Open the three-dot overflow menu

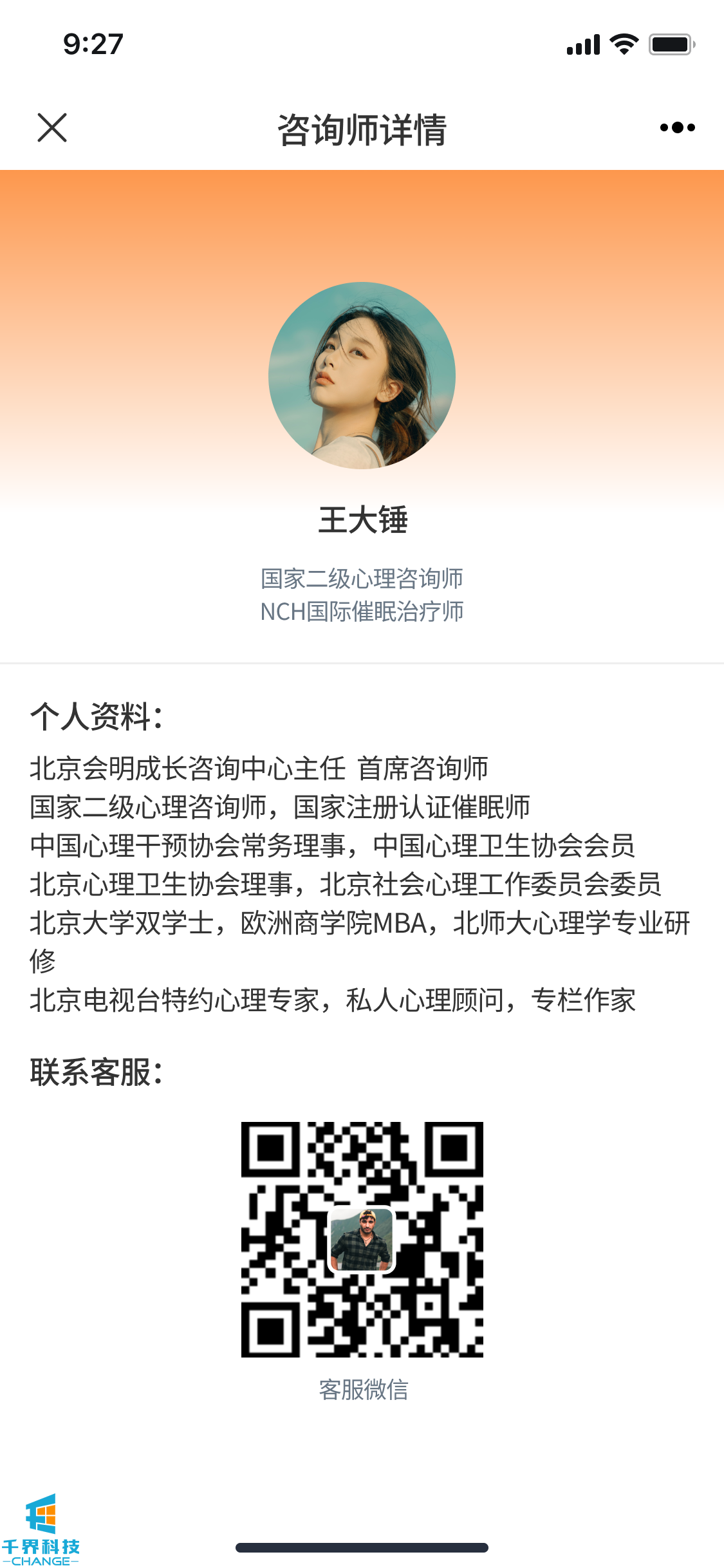click(x=677, y=127)
